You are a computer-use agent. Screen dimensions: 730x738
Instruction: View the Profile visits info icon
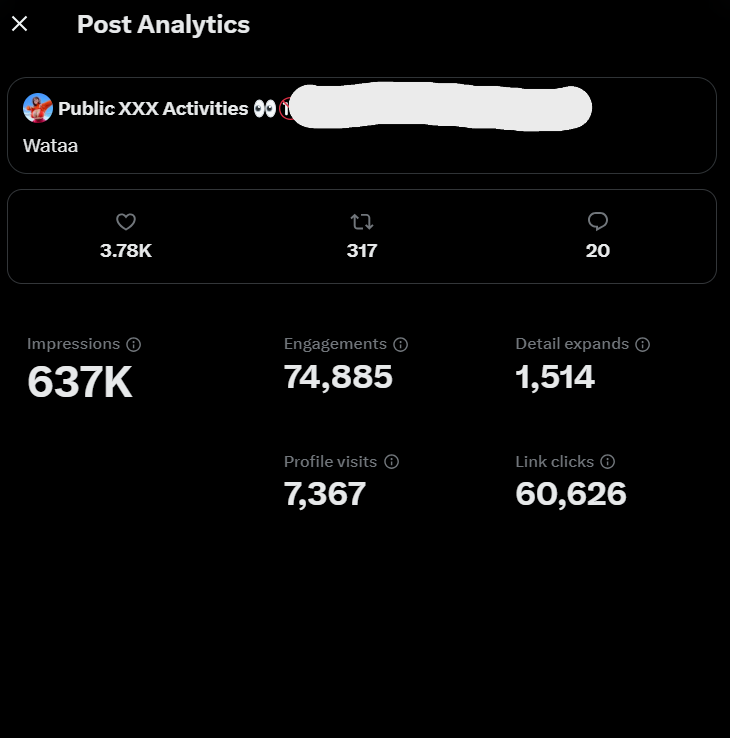pos(392,462)
